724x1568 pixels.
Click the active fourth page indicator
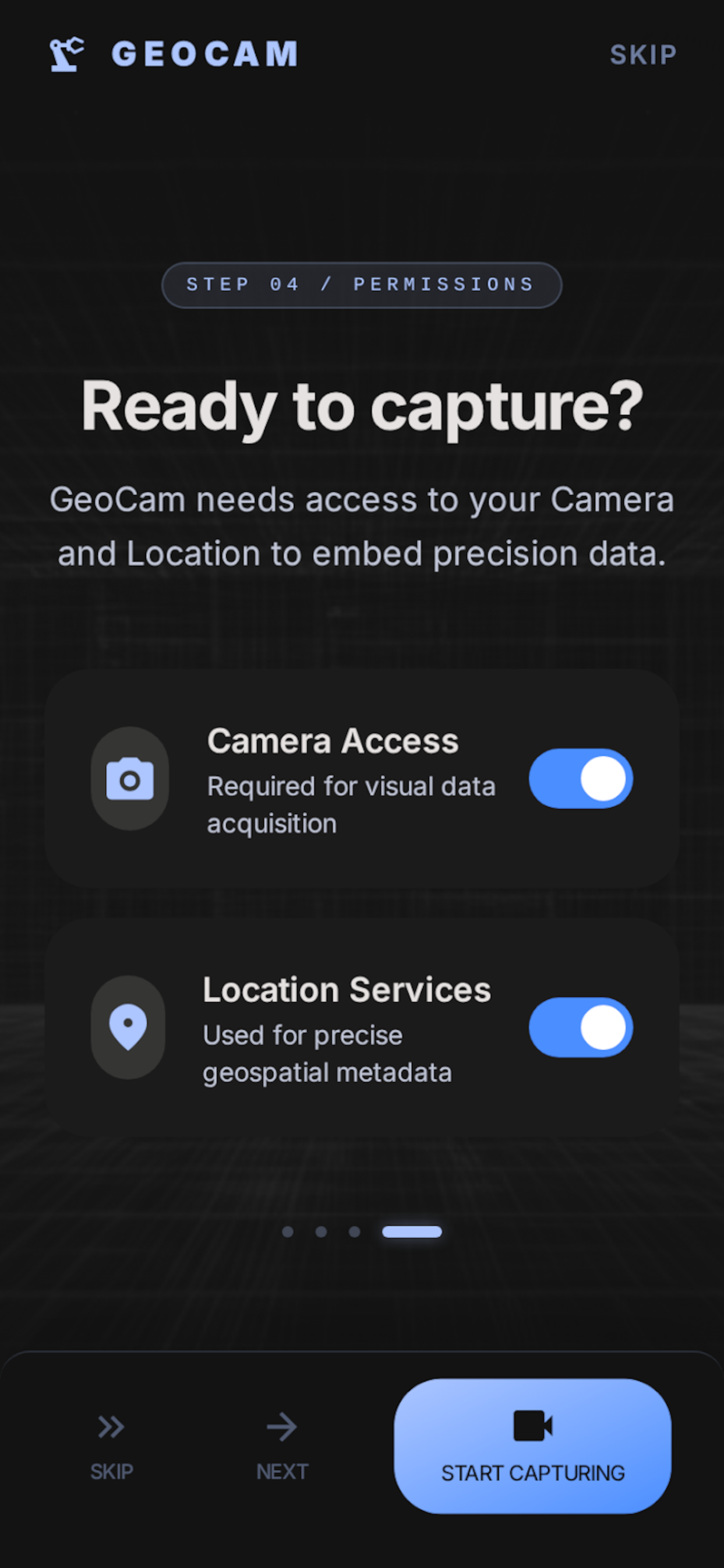coord(412,1231)
